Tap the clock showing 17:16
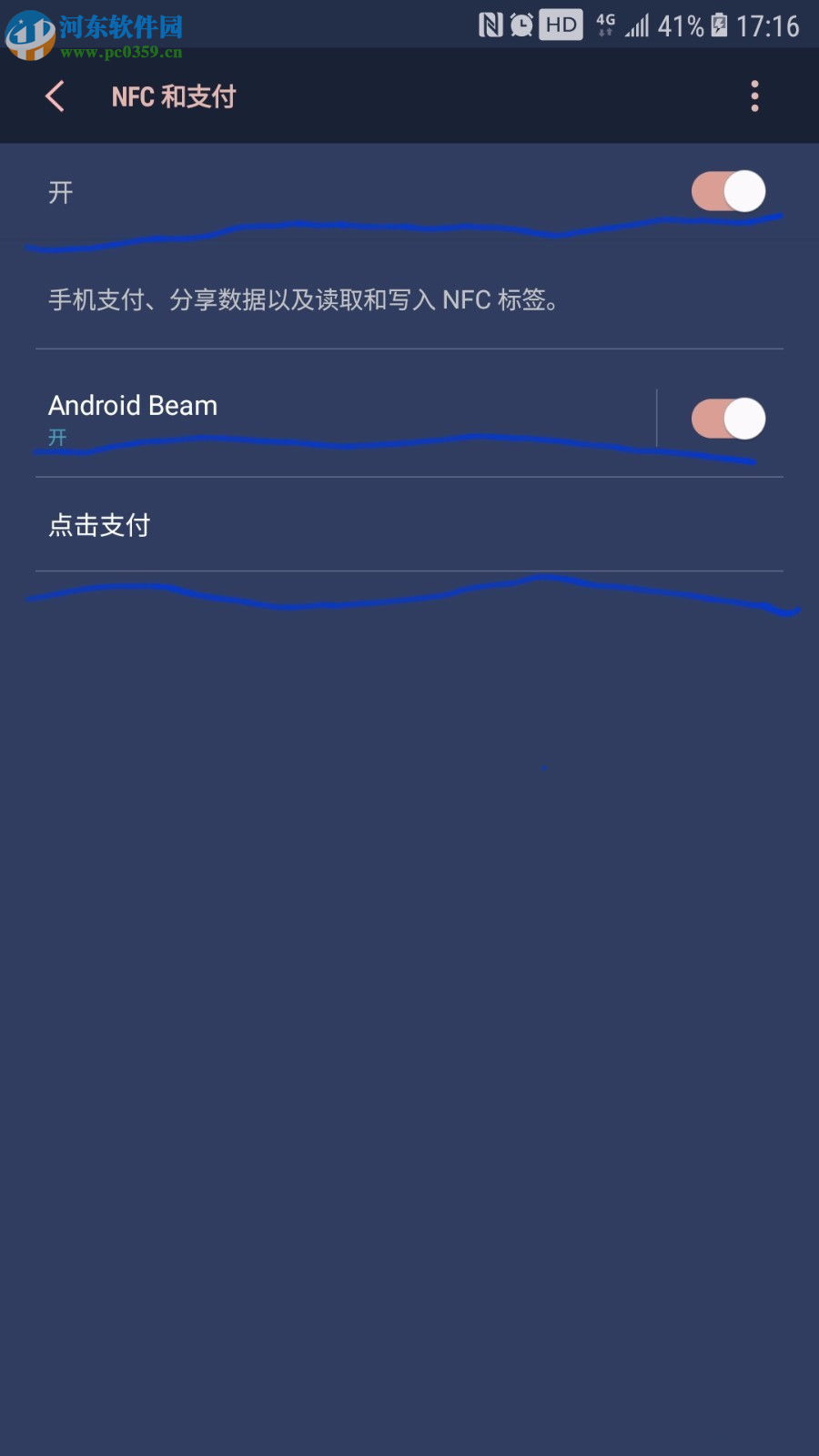The height and width of the screenshot is (1456, 819). click(x=770, y=25)
